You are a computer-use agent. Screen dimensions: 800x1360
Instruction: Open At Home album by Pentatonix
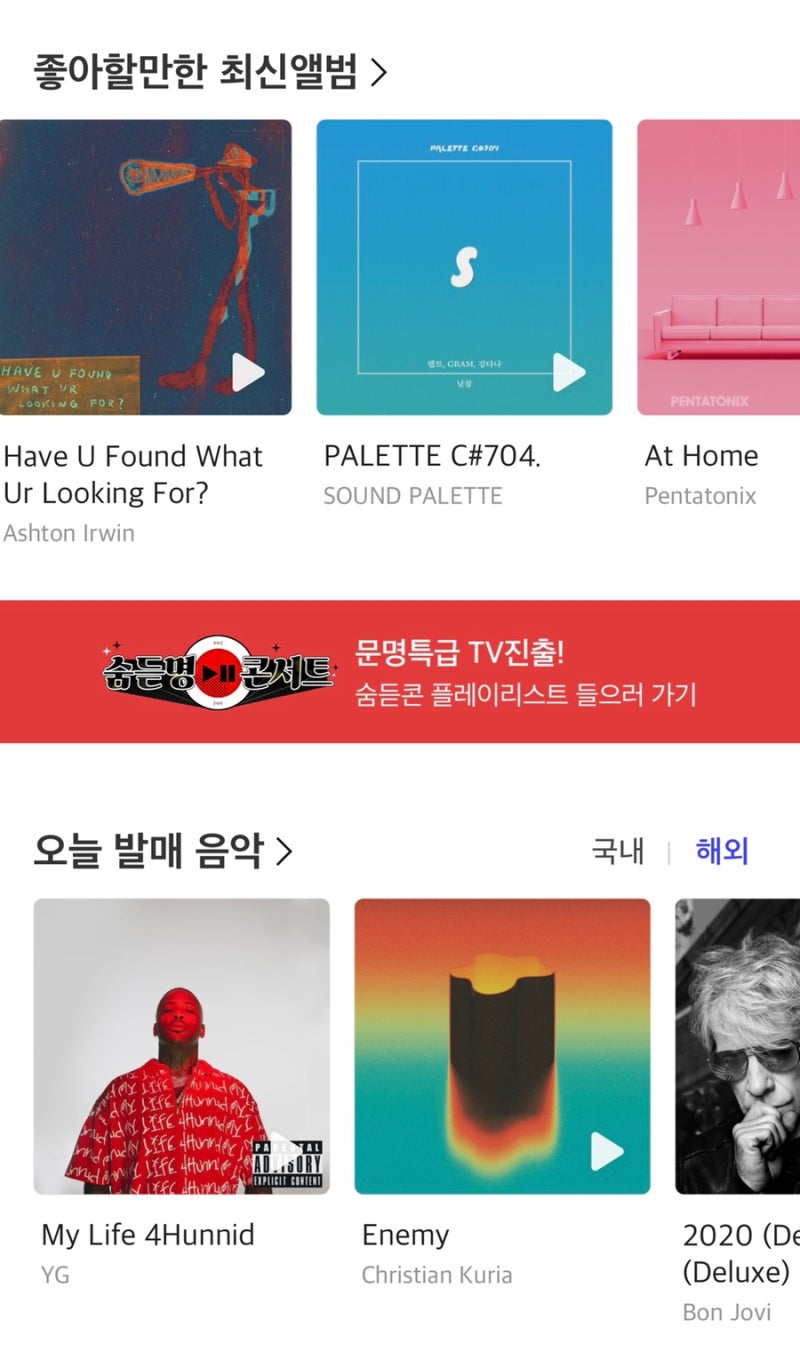pyautogui.click(x=720, y=268)
